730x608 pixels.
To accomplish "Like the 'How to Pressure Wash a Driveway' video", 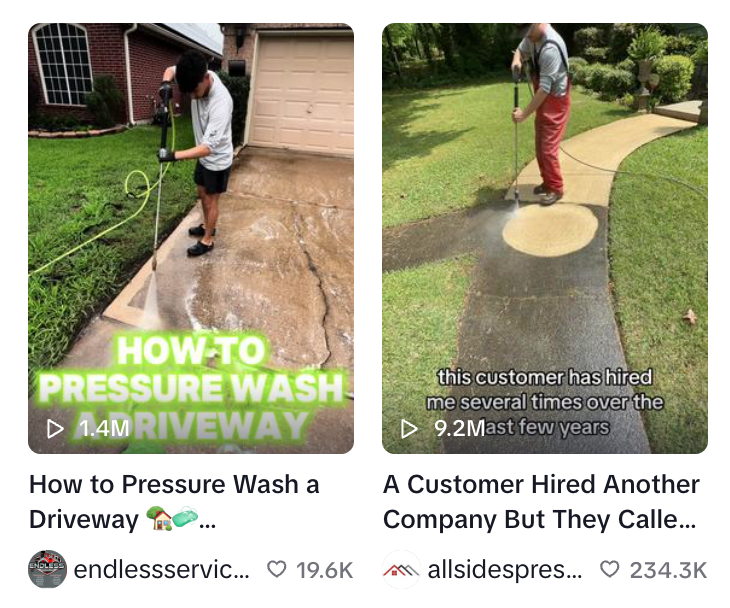I will click(x=277, y=570).
